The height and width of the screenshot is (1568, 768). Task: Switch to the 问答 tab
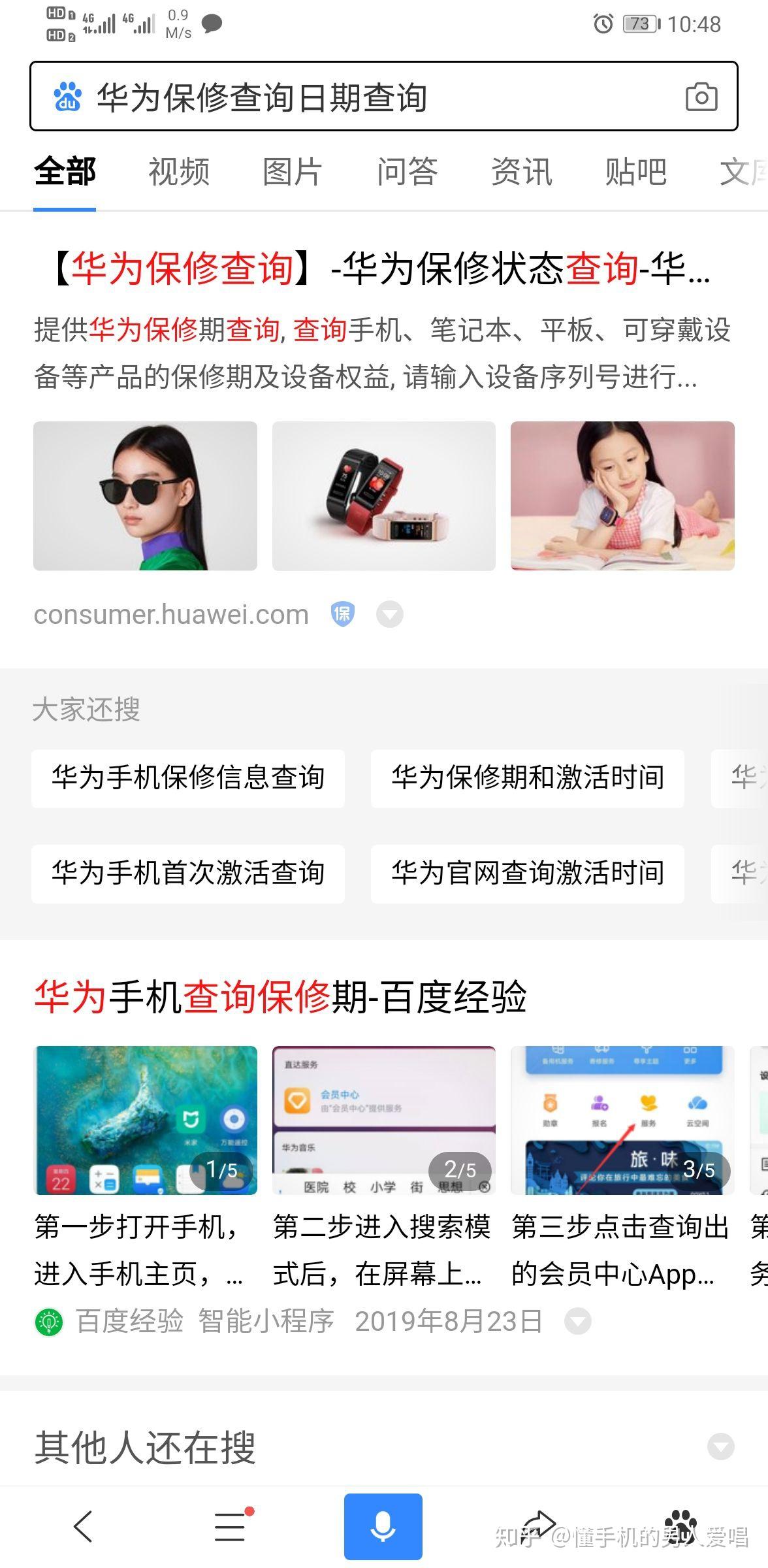pyautogui.click(x=407, y=172)
